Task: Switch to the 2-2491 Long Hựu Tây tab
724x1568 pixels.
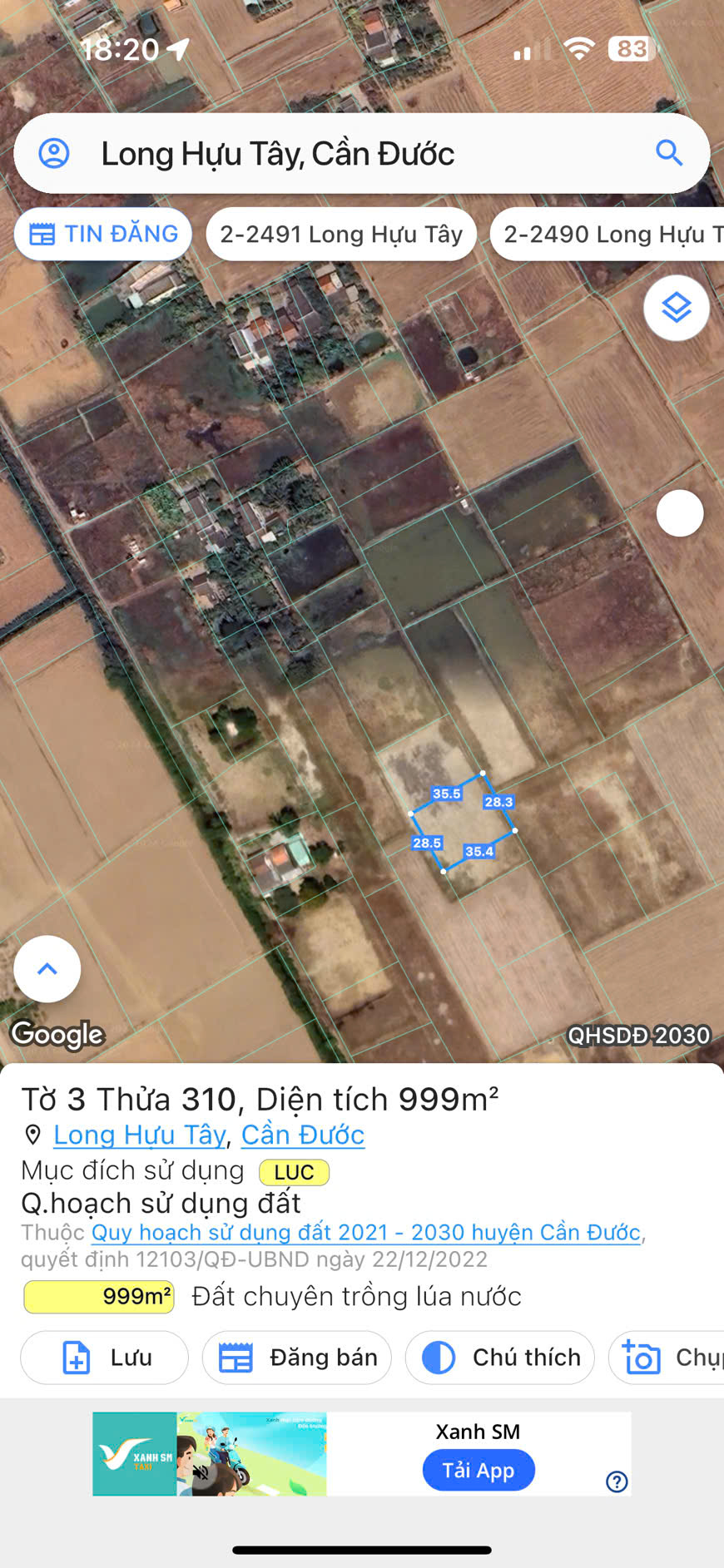Action: (340, 234)
